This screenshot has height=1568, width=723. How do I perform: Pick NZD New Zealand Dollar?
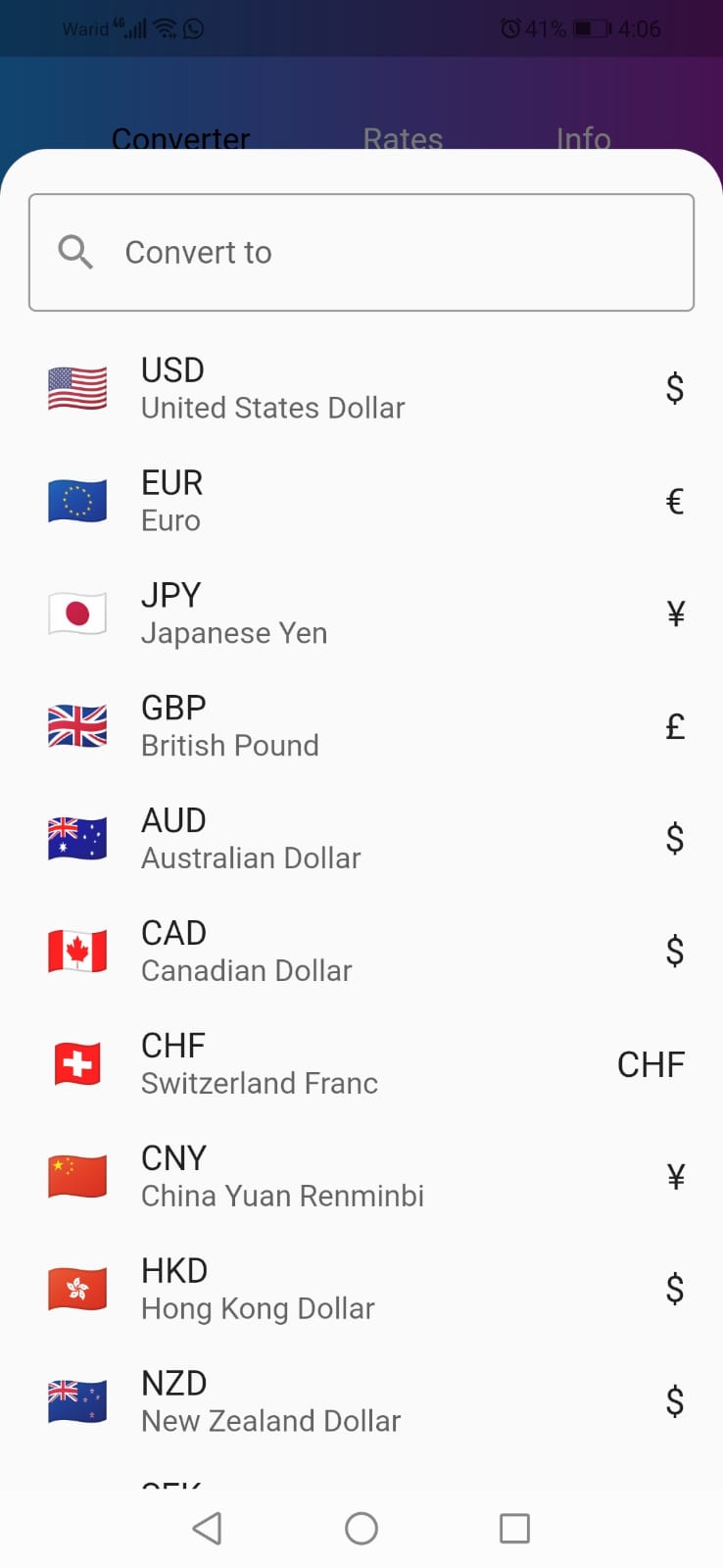point(361,1401)
